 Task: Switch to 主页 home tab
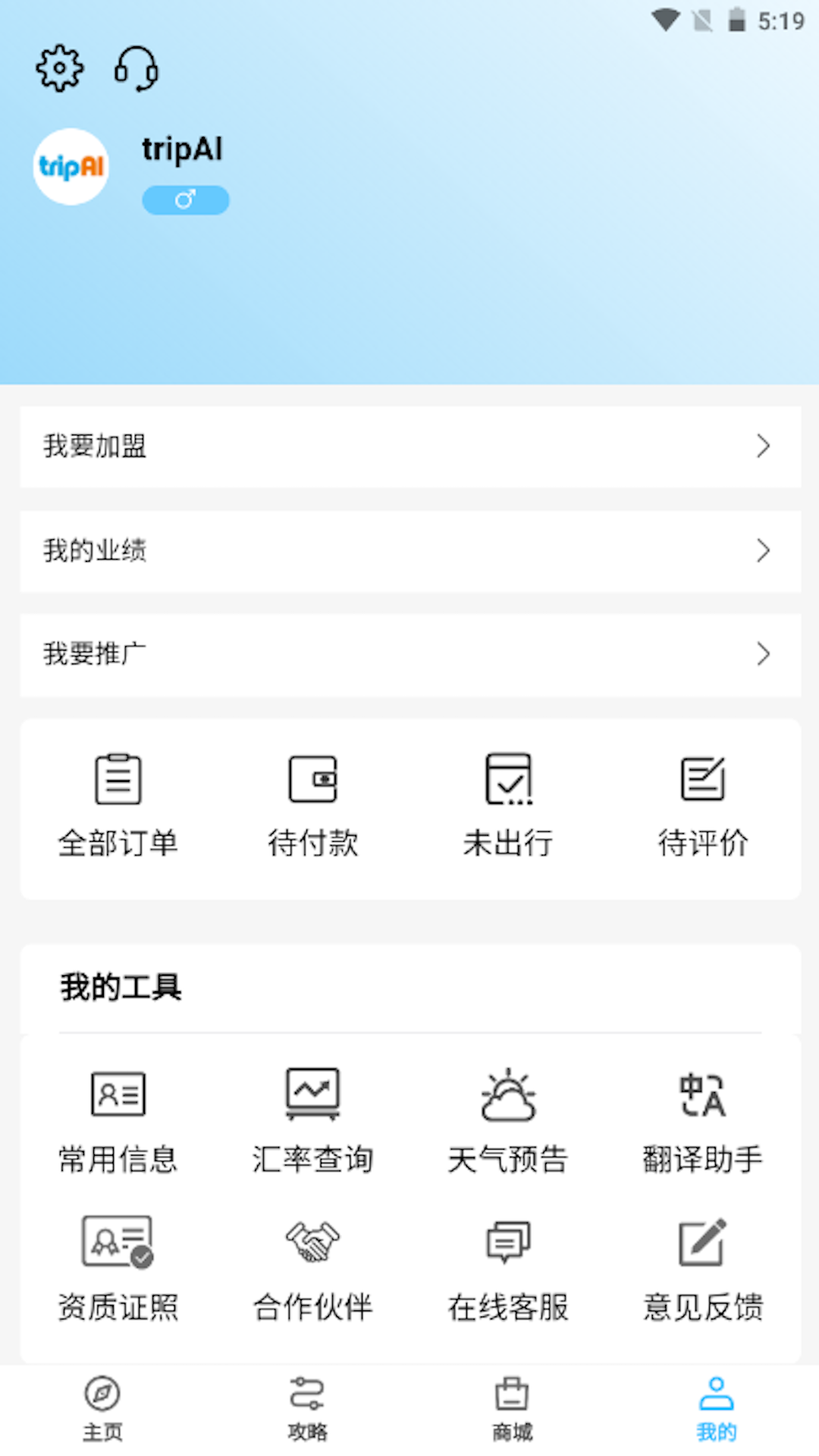(x=102, y=1409)
